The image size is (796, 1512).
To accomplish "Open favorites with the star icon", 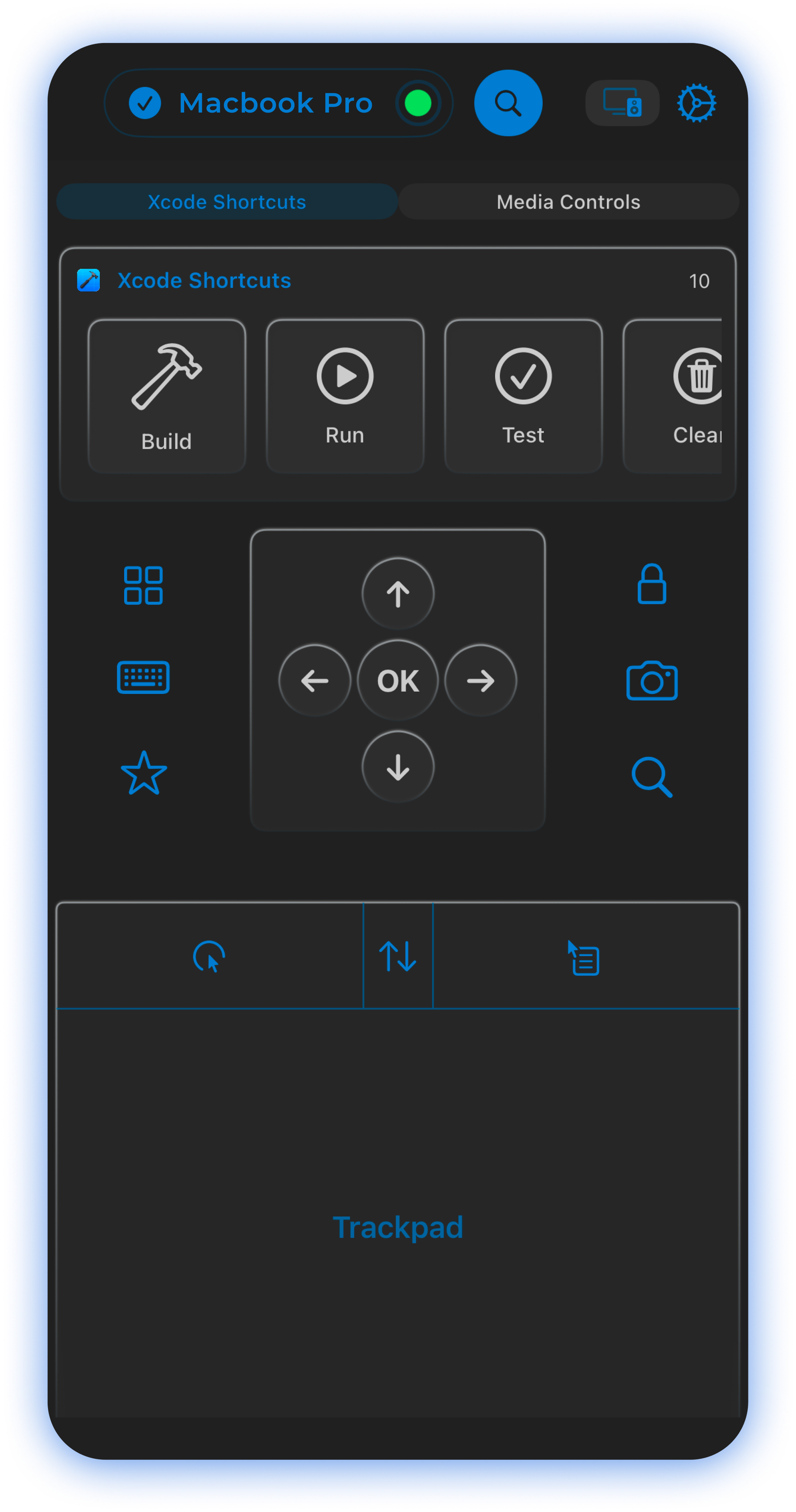I will coord(144,773).
